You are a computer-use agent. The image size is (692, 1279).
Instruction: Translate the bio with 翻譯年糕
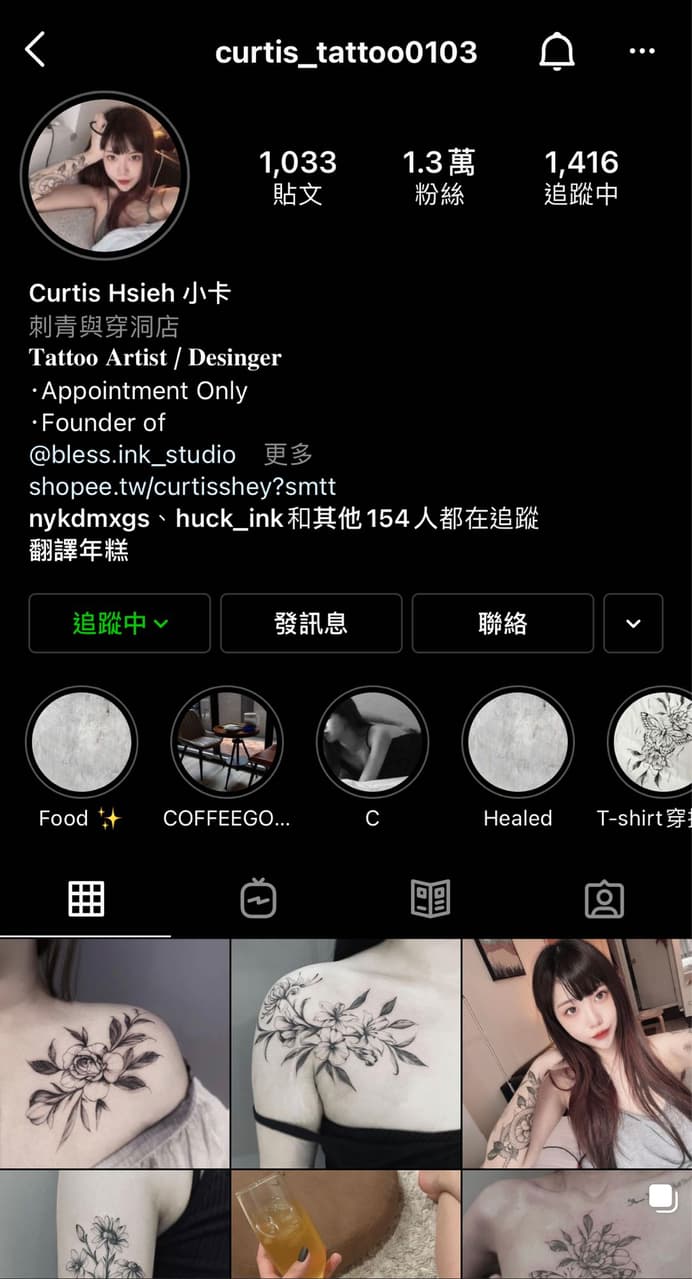point(78,551)
